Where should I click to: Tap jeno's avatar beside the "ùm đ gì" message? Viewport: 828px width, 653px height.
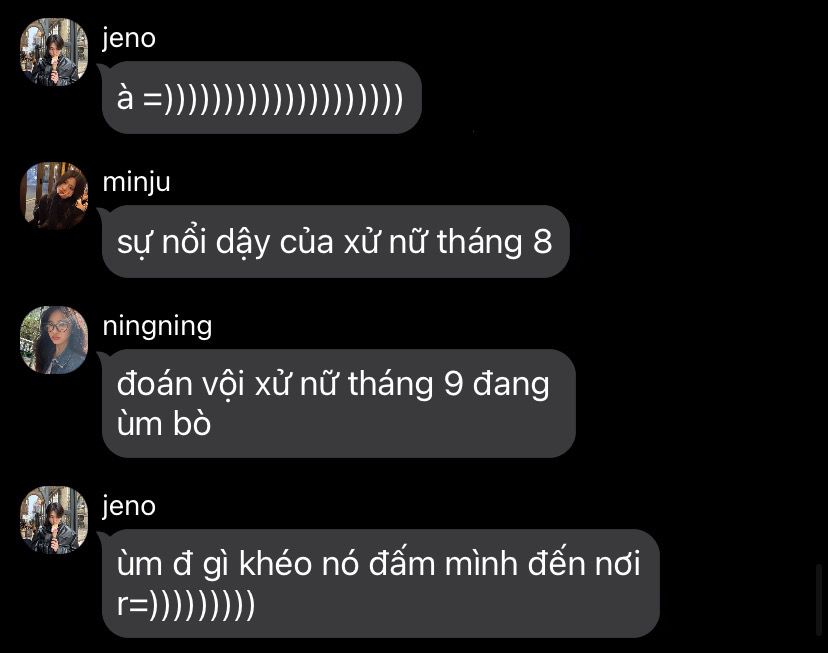[54, 520]
